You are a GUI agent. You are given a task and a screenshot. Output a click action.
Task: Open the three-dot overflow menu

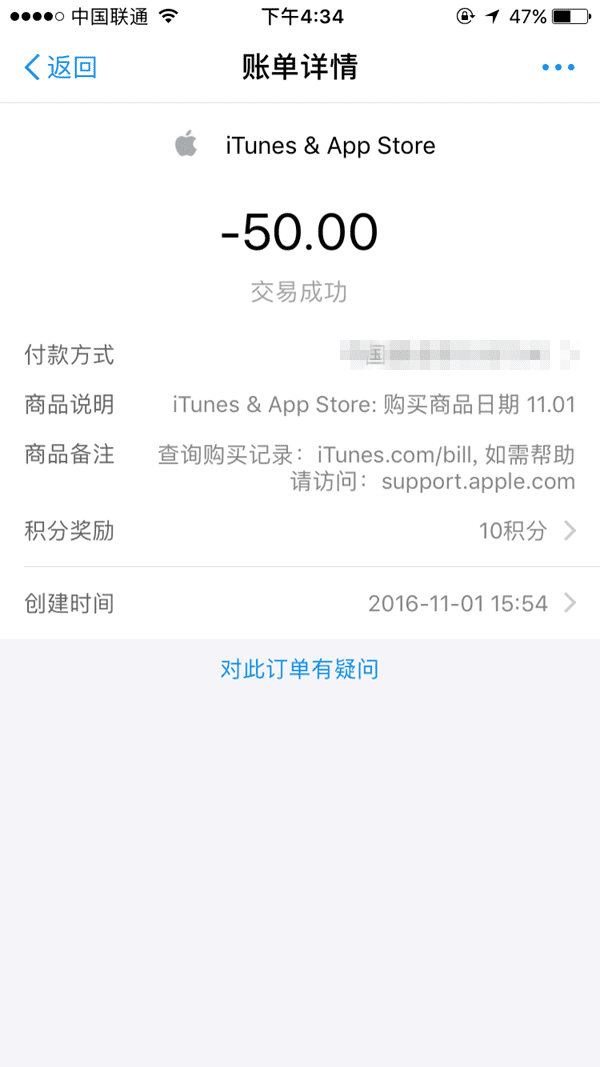(558, 67)
